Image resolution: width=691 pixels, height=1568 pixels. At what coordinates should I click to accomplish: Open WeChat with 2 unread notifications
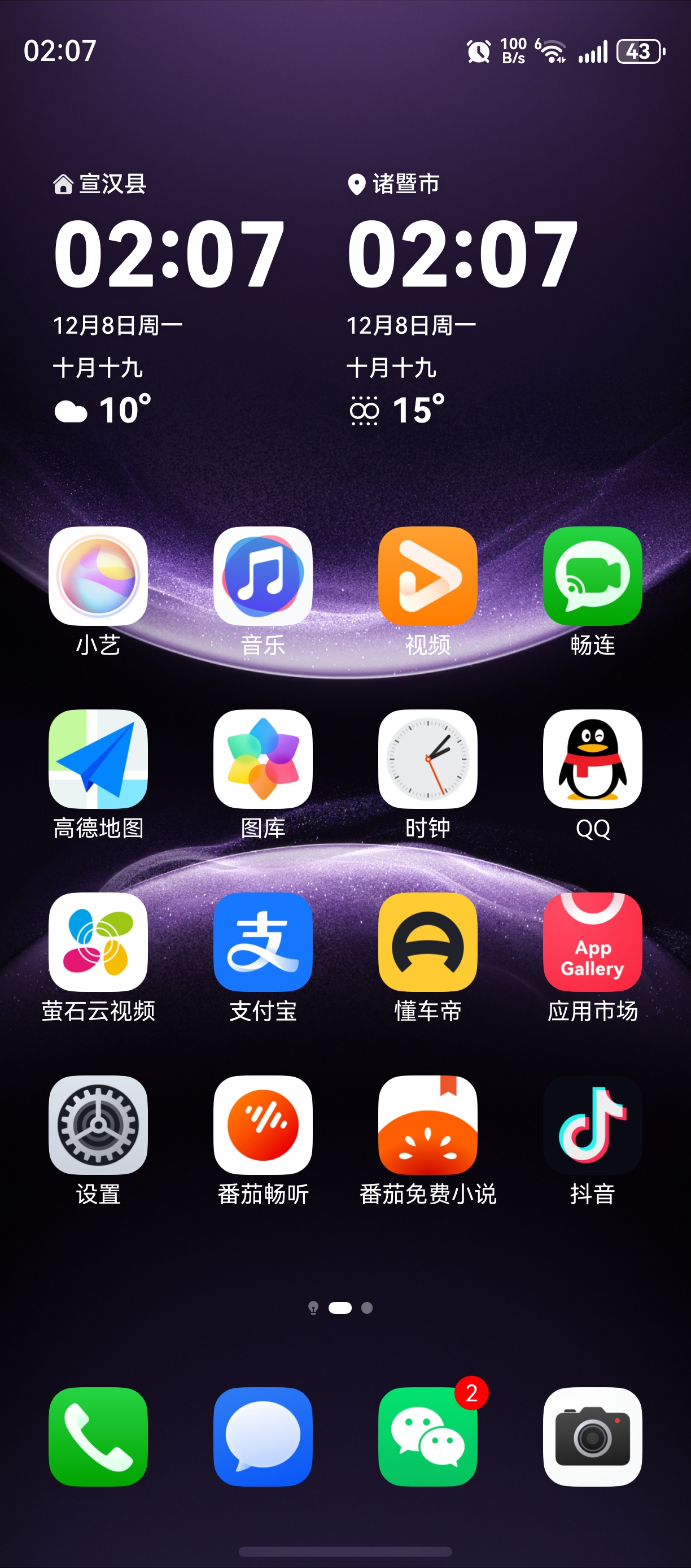427,1436
